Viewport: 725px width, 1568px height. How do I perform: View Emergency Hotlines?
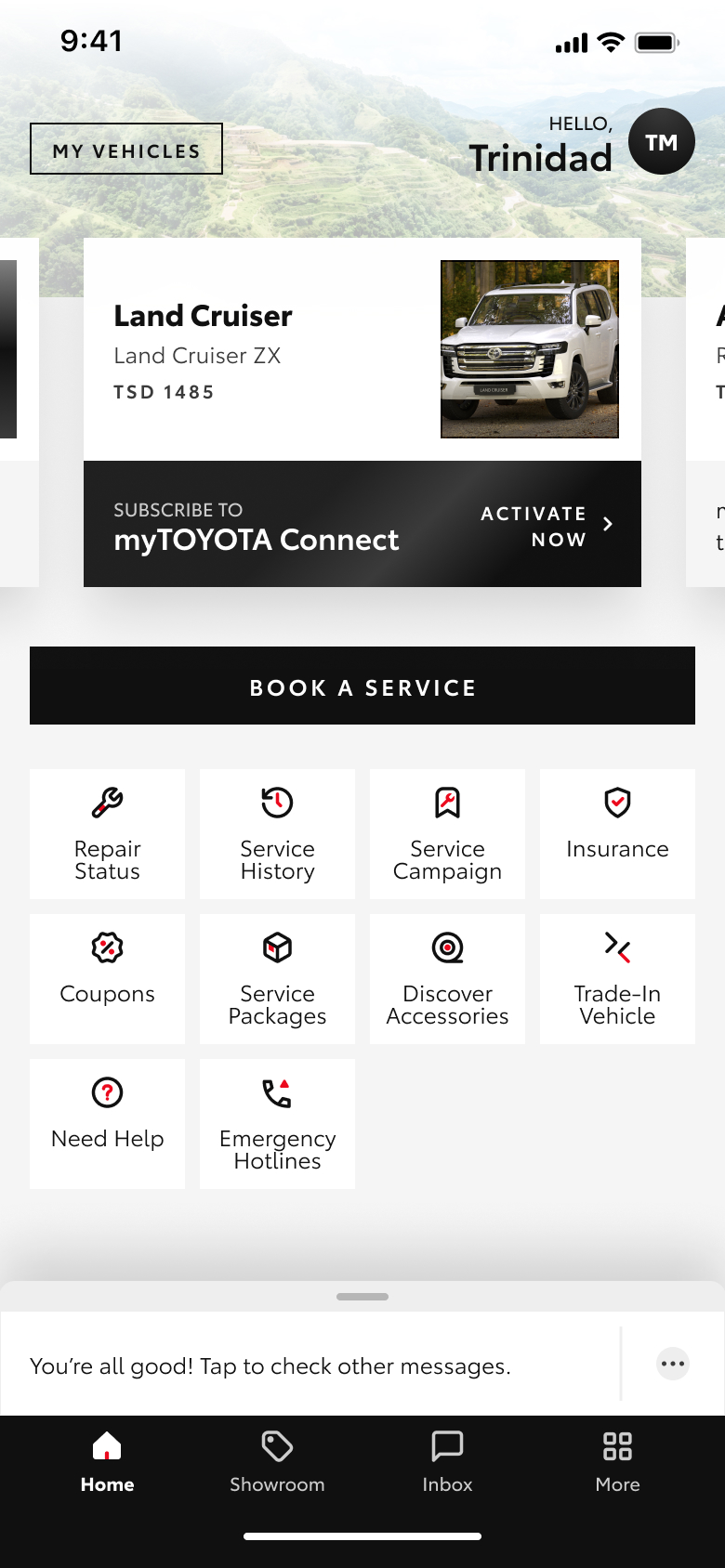(277, 1124)
